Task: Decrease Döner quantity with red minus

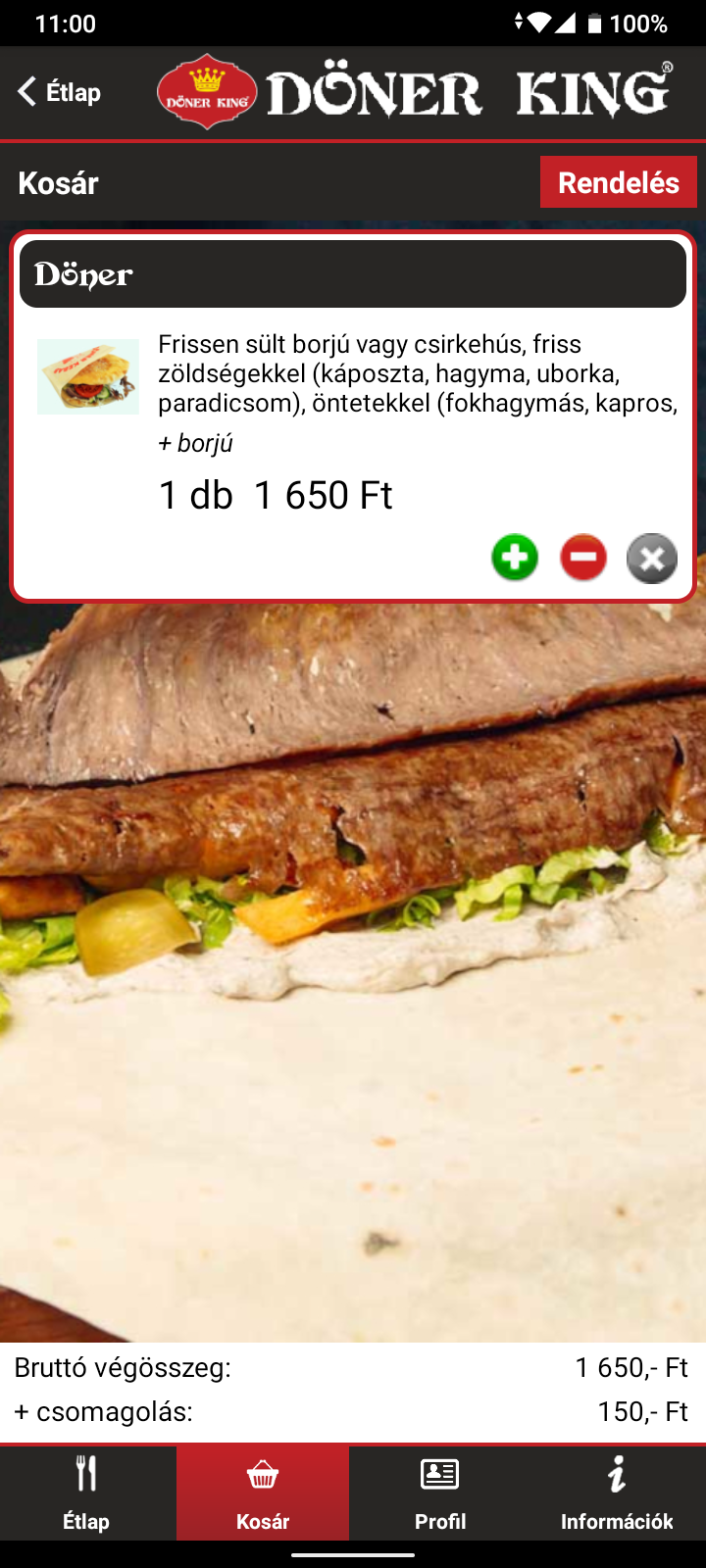Action: pos(583,559)
